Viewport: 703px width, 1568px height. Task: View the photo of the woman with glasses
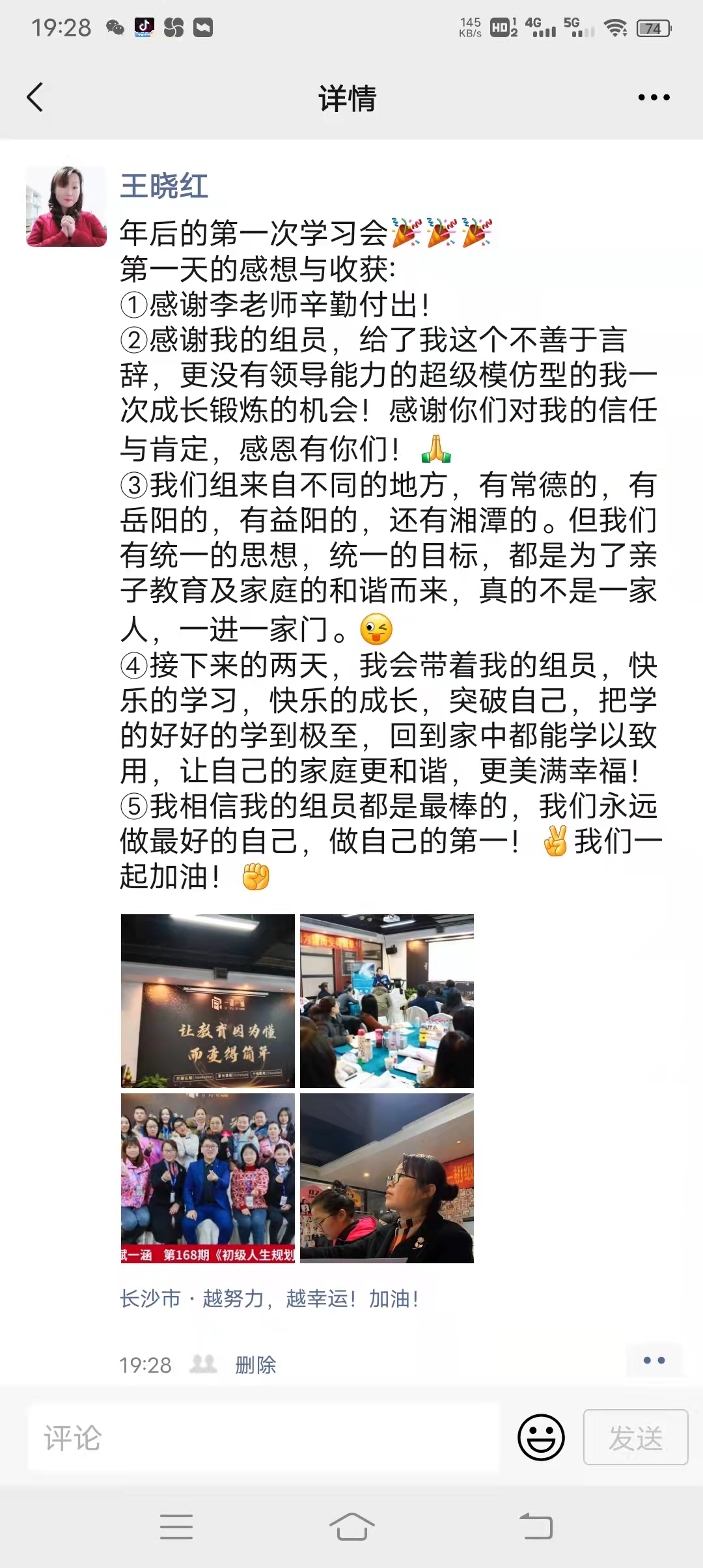click(387, 1178)
